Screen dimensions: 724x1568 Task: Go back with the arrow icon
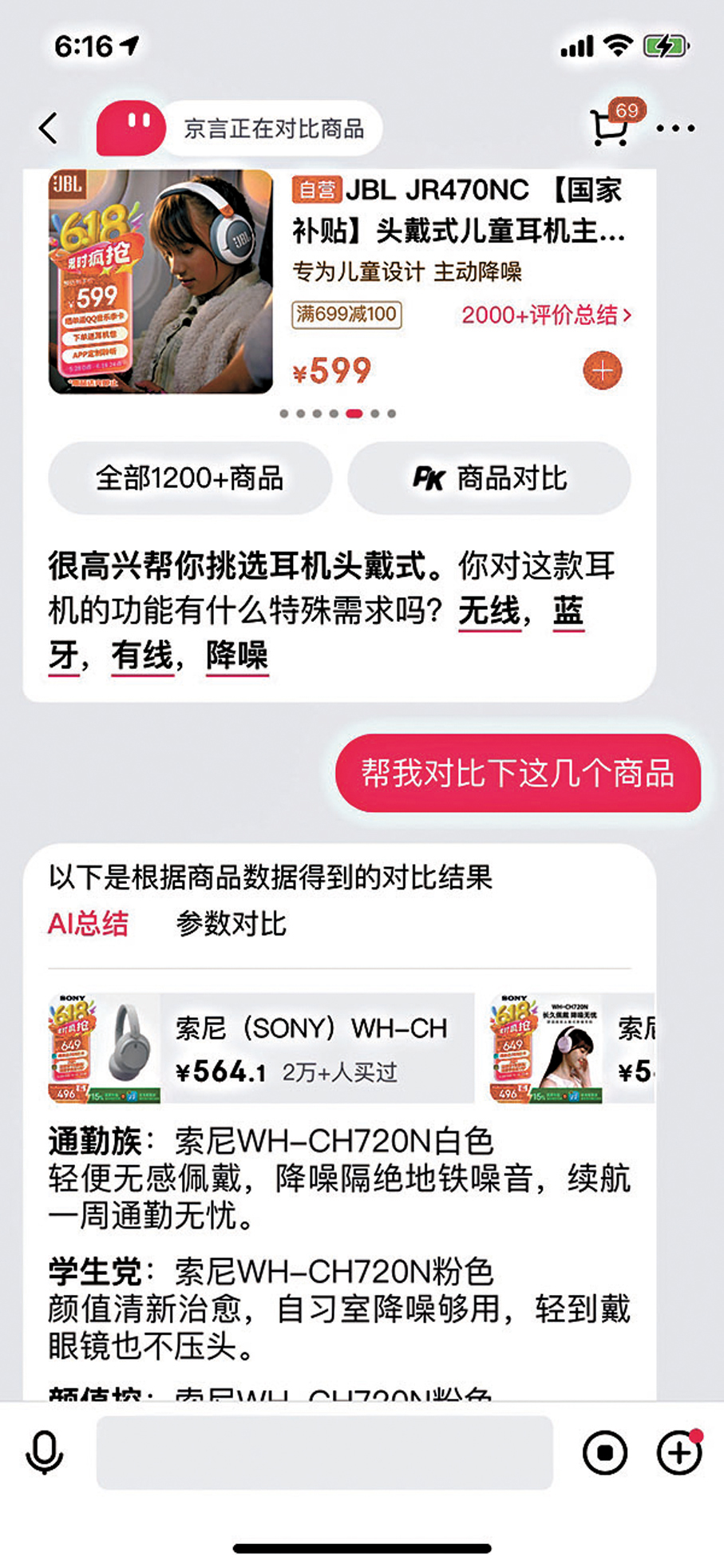click(49, 128)
